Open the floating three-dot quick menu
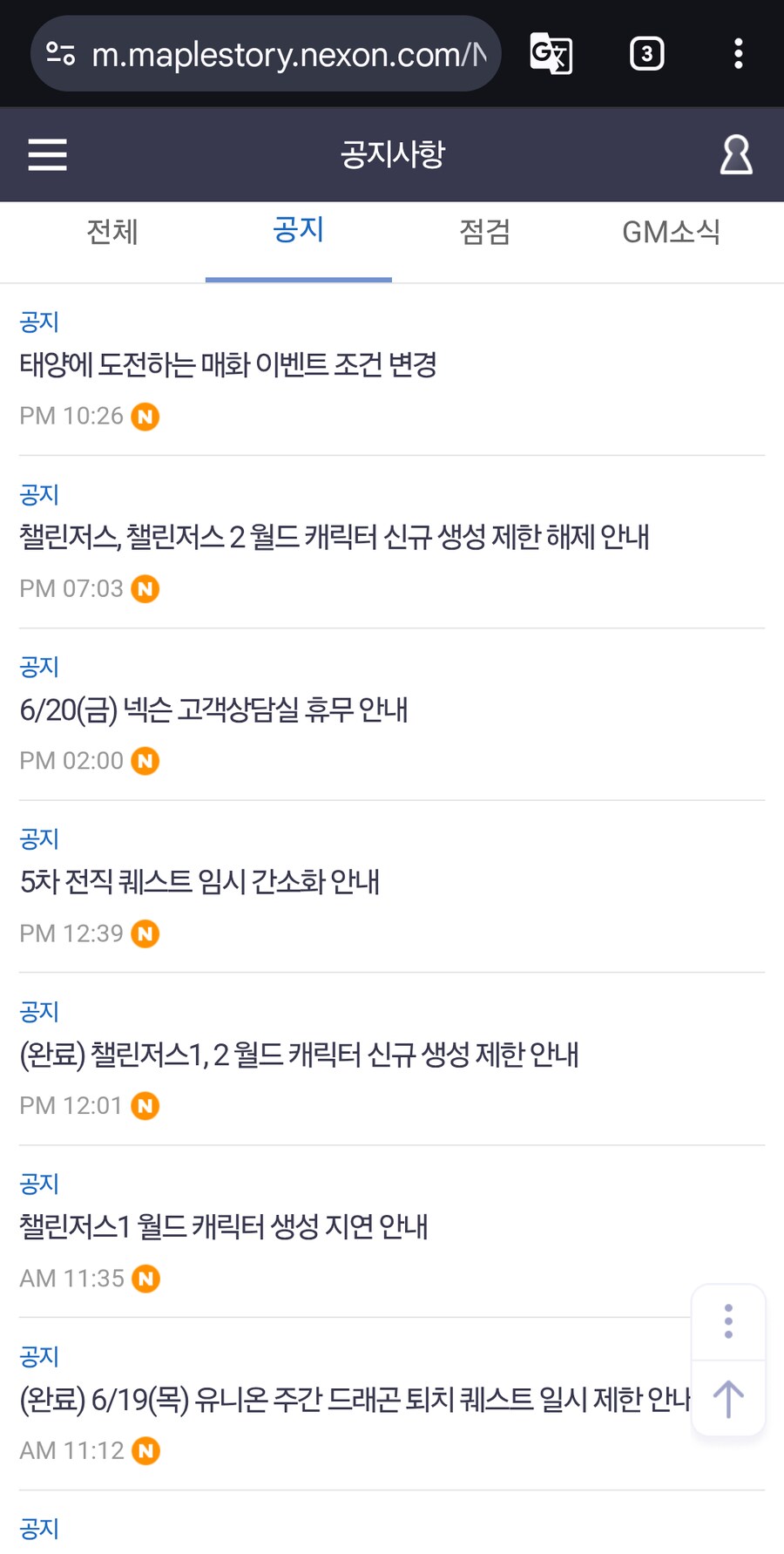784x1554 pixels. 727,1322
